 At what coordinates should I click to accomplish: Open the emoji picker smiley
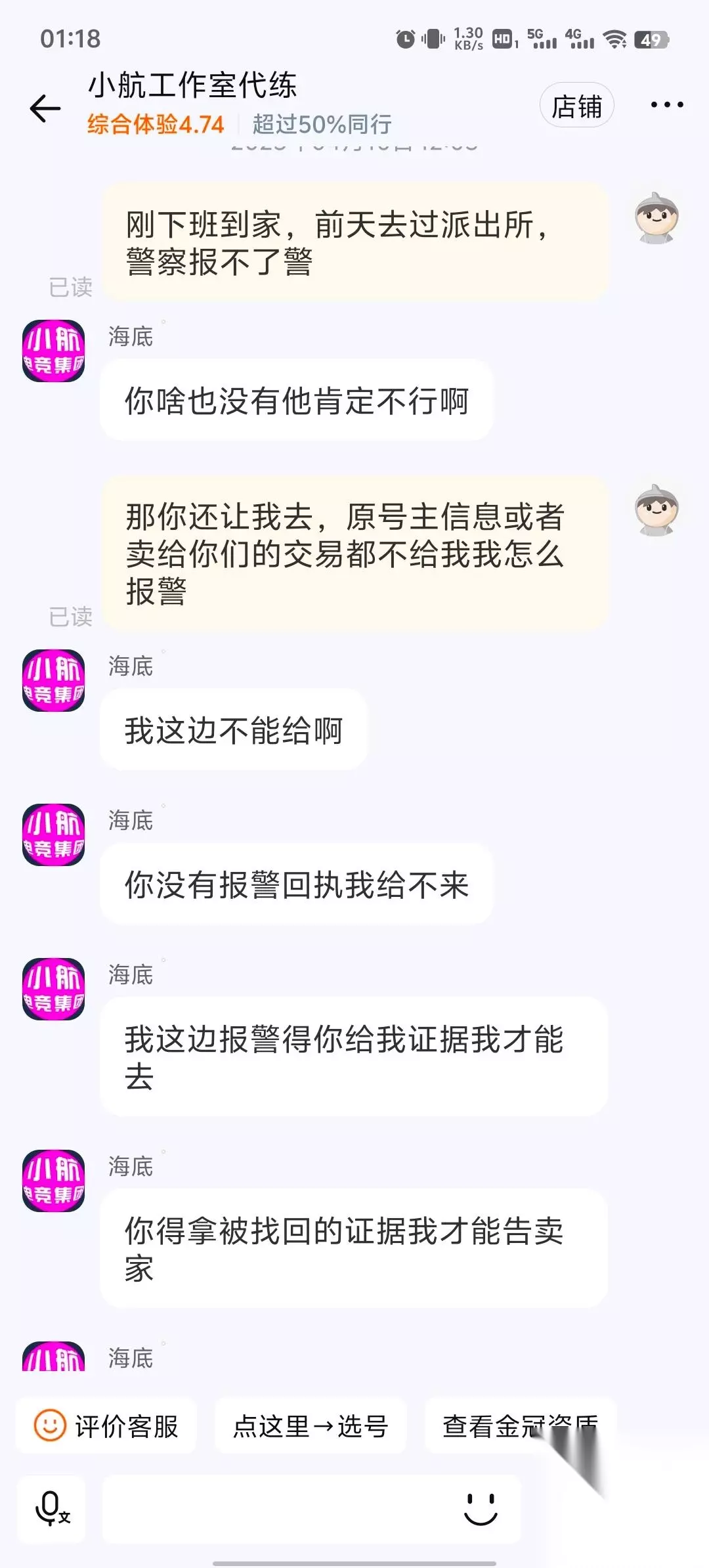tap(481, 1509)
